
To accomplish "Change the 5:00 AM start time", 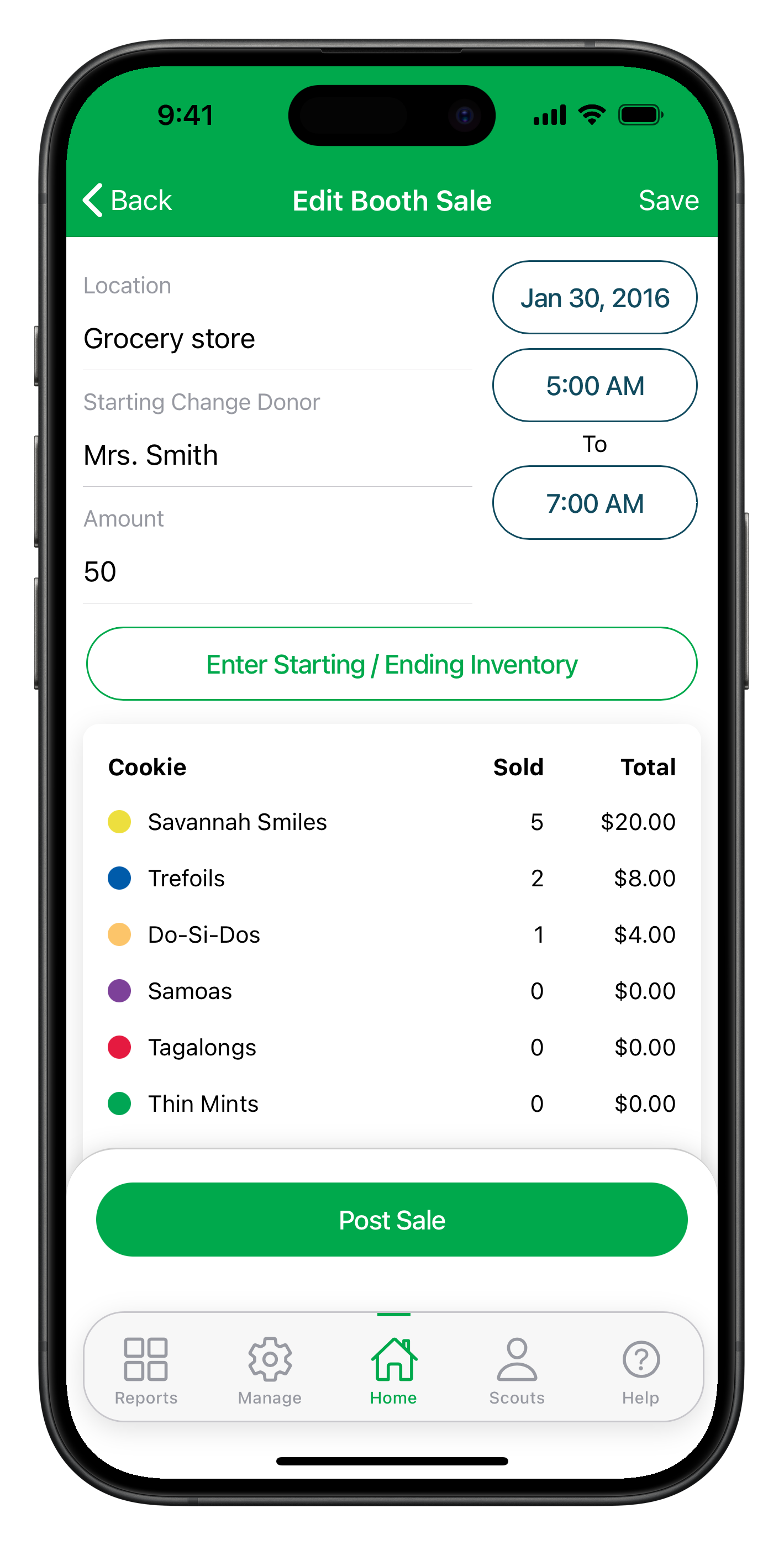I will click(x=594, y=386).
